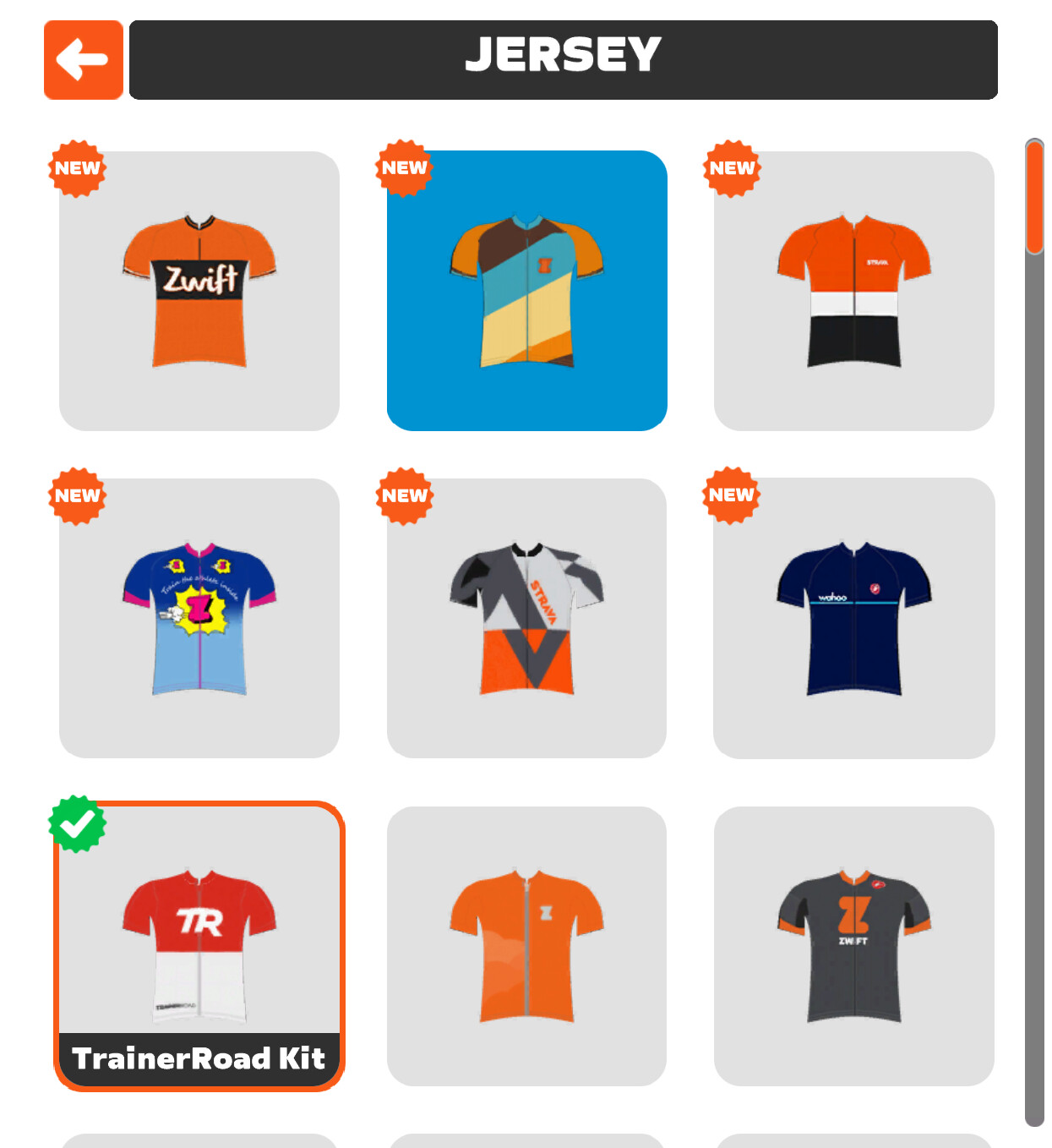Select the navy Wahoo jersey

[853, 618]
